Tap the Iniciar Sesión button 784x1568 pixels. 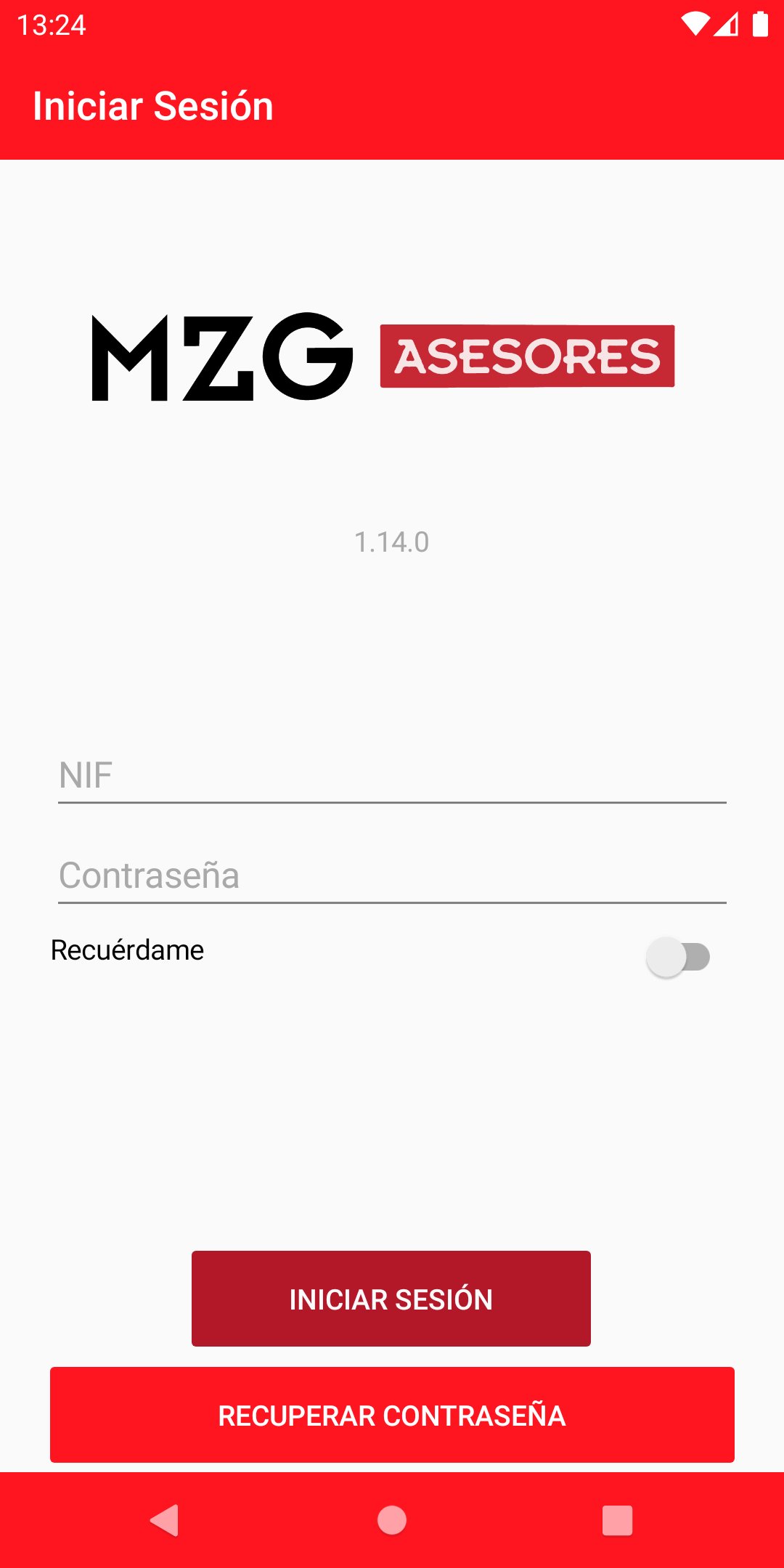tap(391, 1299)
